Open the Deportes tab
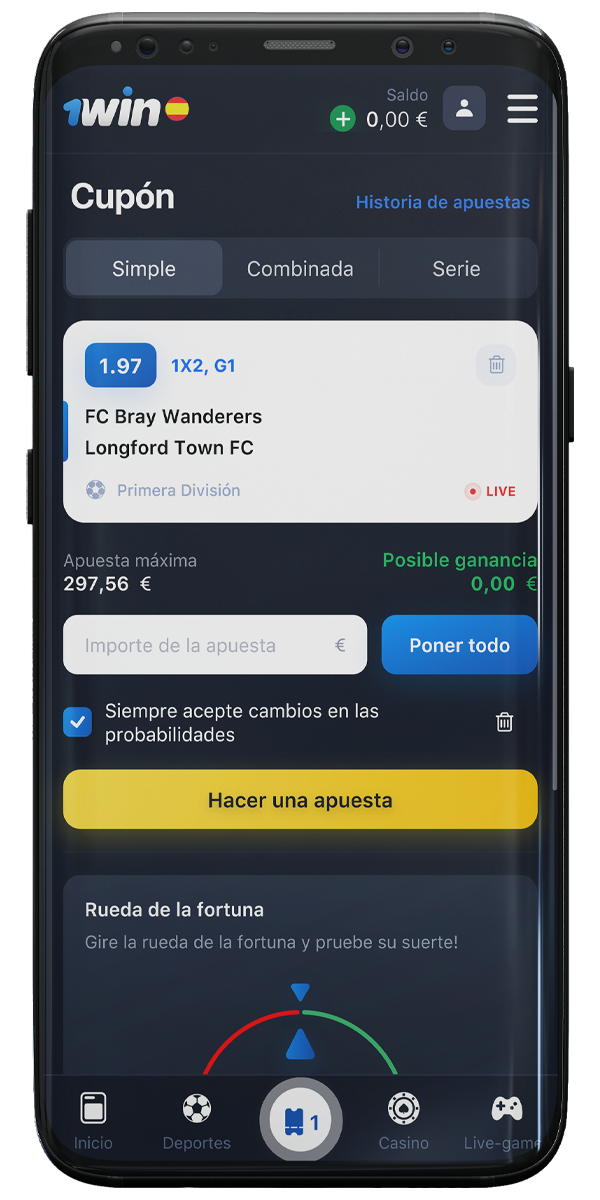The width and height of the screenshot is (600, 1200). click(x=197, y=1121)
